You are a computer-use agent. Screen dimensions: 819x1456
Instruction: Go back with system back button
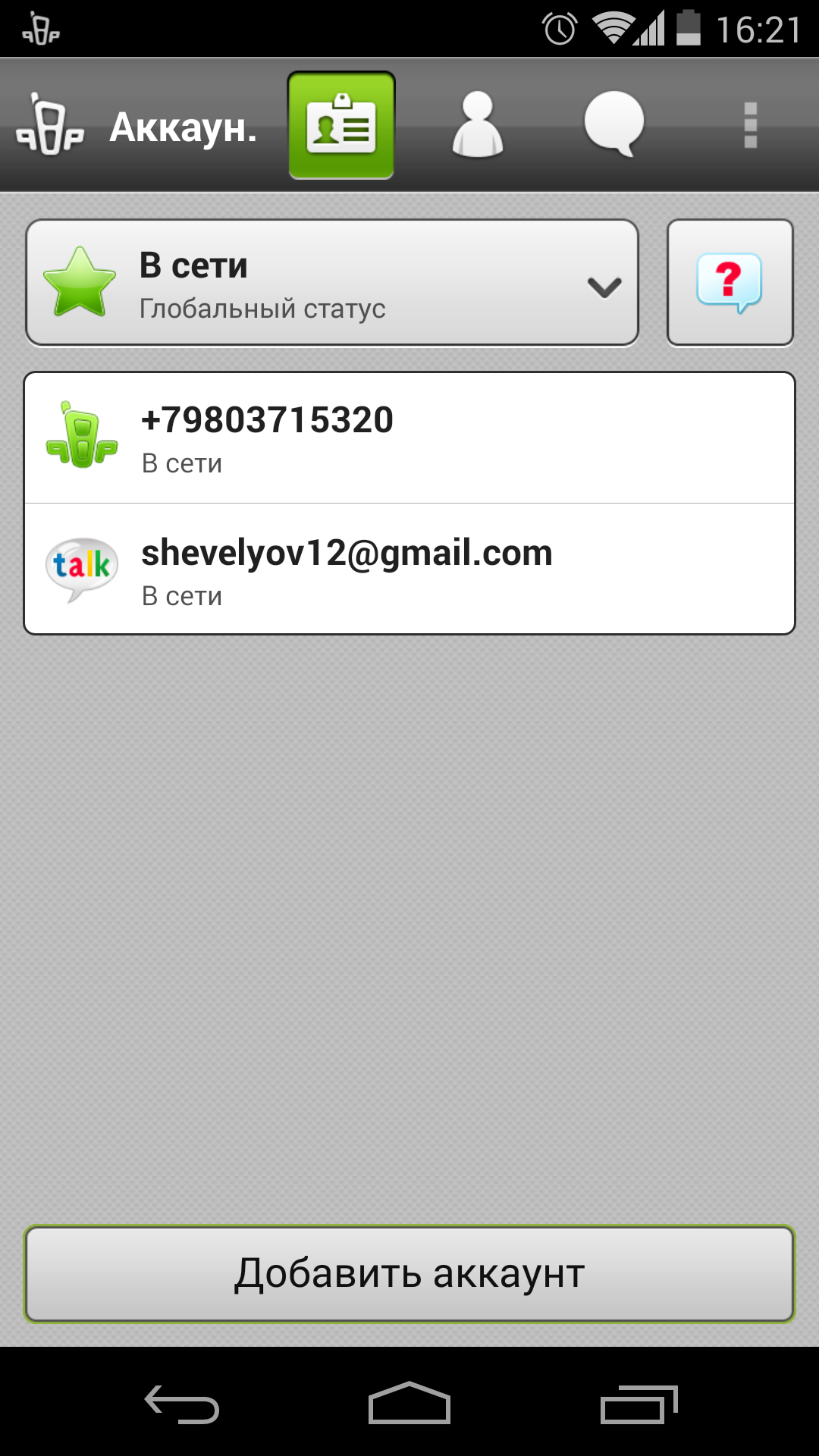click(182, 1404)
